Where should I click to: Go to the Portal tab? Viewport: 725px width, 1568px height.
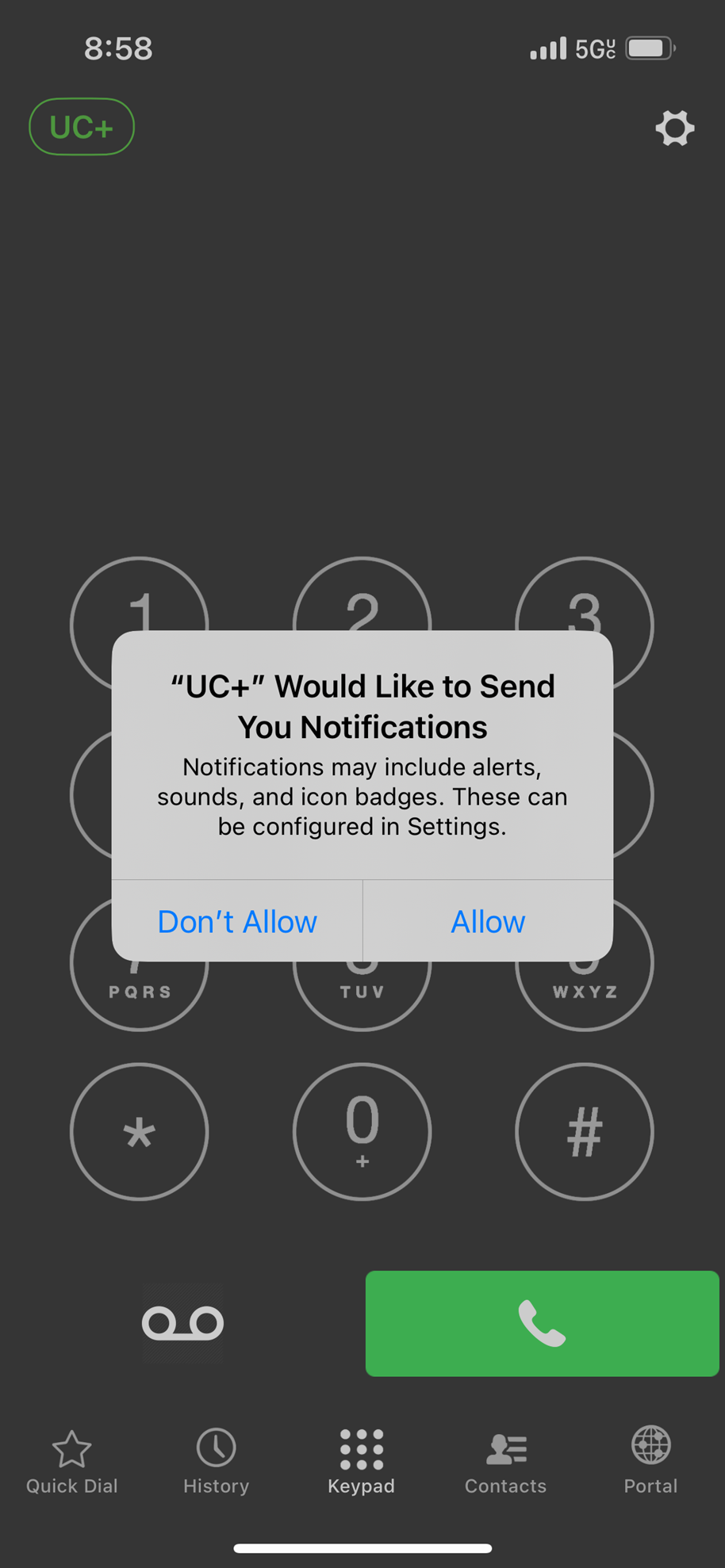(650, 1463)
